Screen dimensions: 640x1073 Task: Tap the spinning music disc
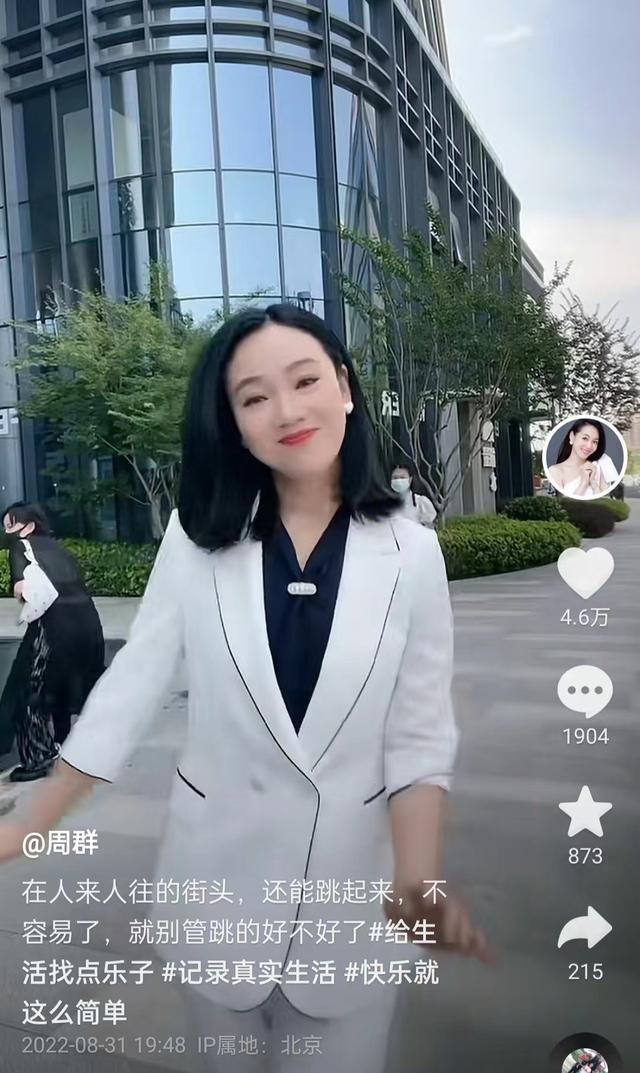[x=585, y=1058]
